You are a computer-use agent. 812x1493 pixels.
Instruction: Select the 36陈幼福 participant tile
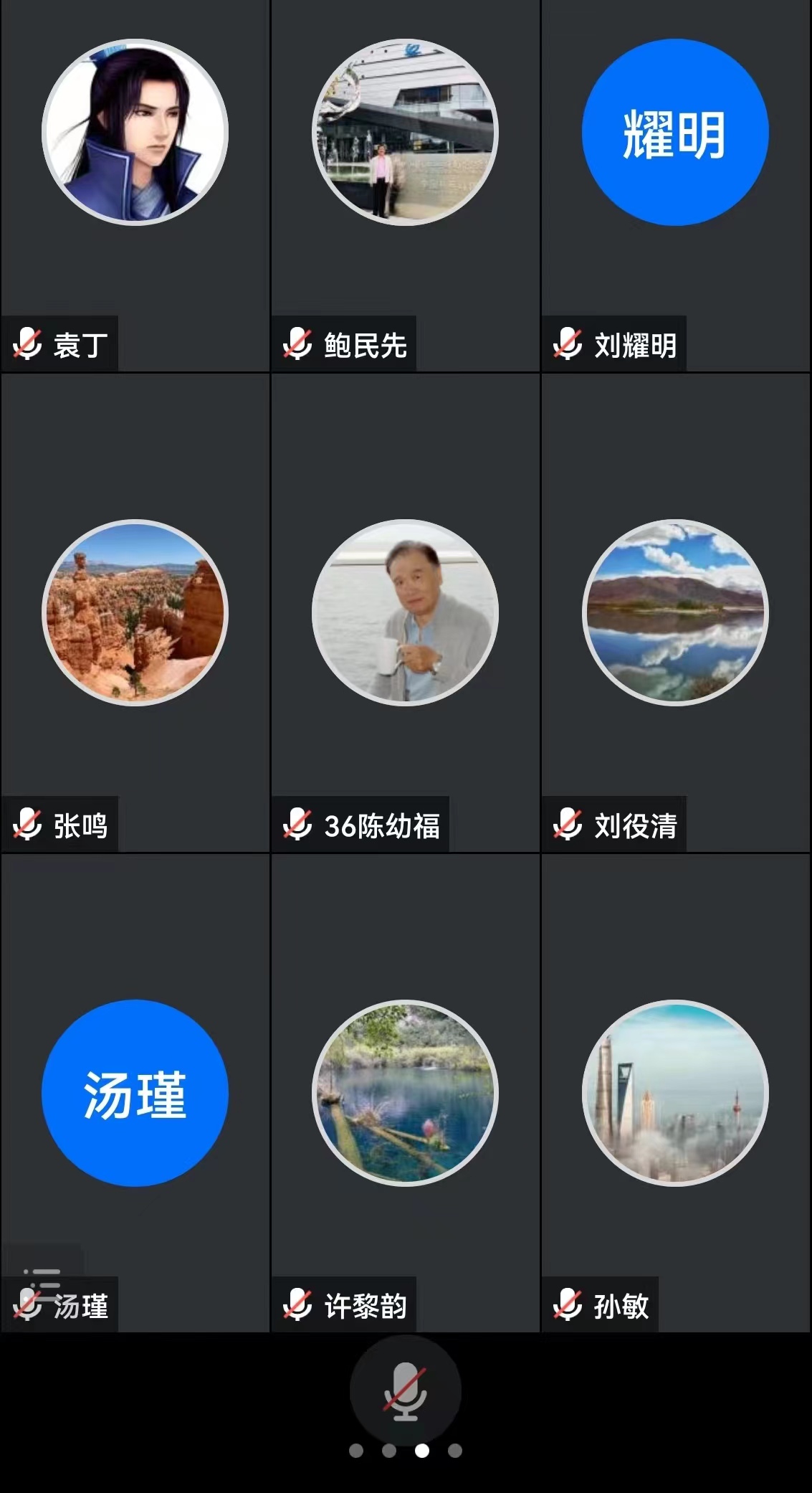click(x=405, y=613)
